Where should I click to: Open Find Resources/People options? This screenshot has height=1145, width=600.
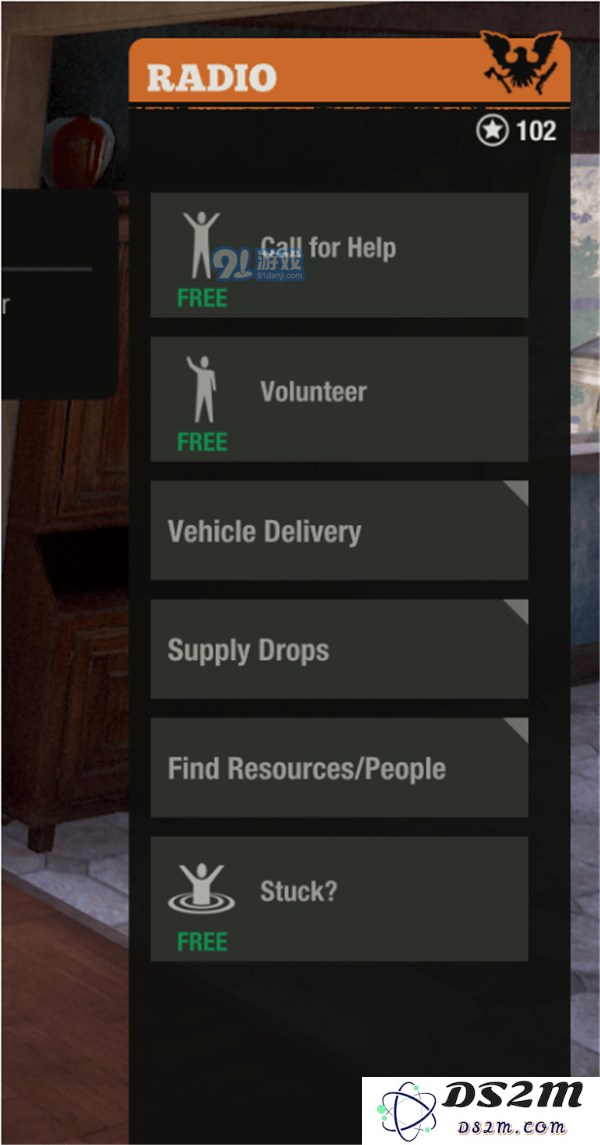(x=339, y=767)
